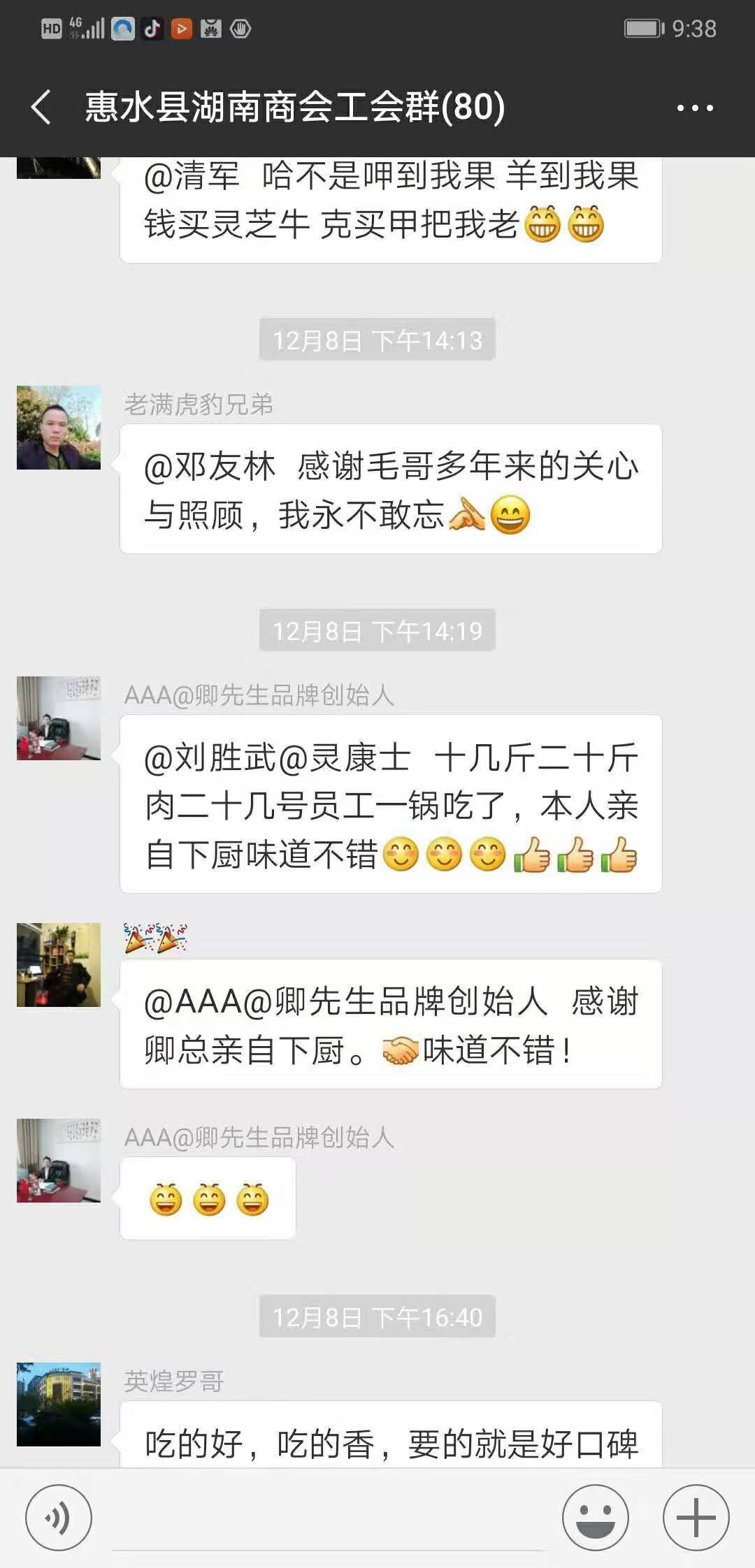Open the group chat overflow menu
The height and width of the screenshot is (1568, 755).
click(x=695, y=108)
